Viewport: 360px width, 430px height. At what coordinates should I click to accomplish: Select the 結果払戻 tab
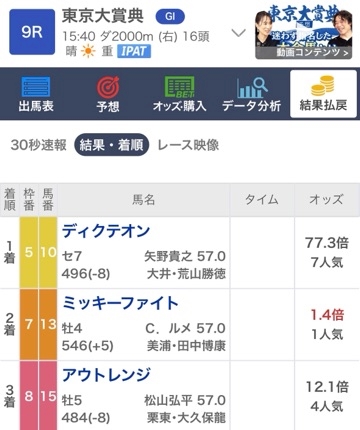pos(323,94)
